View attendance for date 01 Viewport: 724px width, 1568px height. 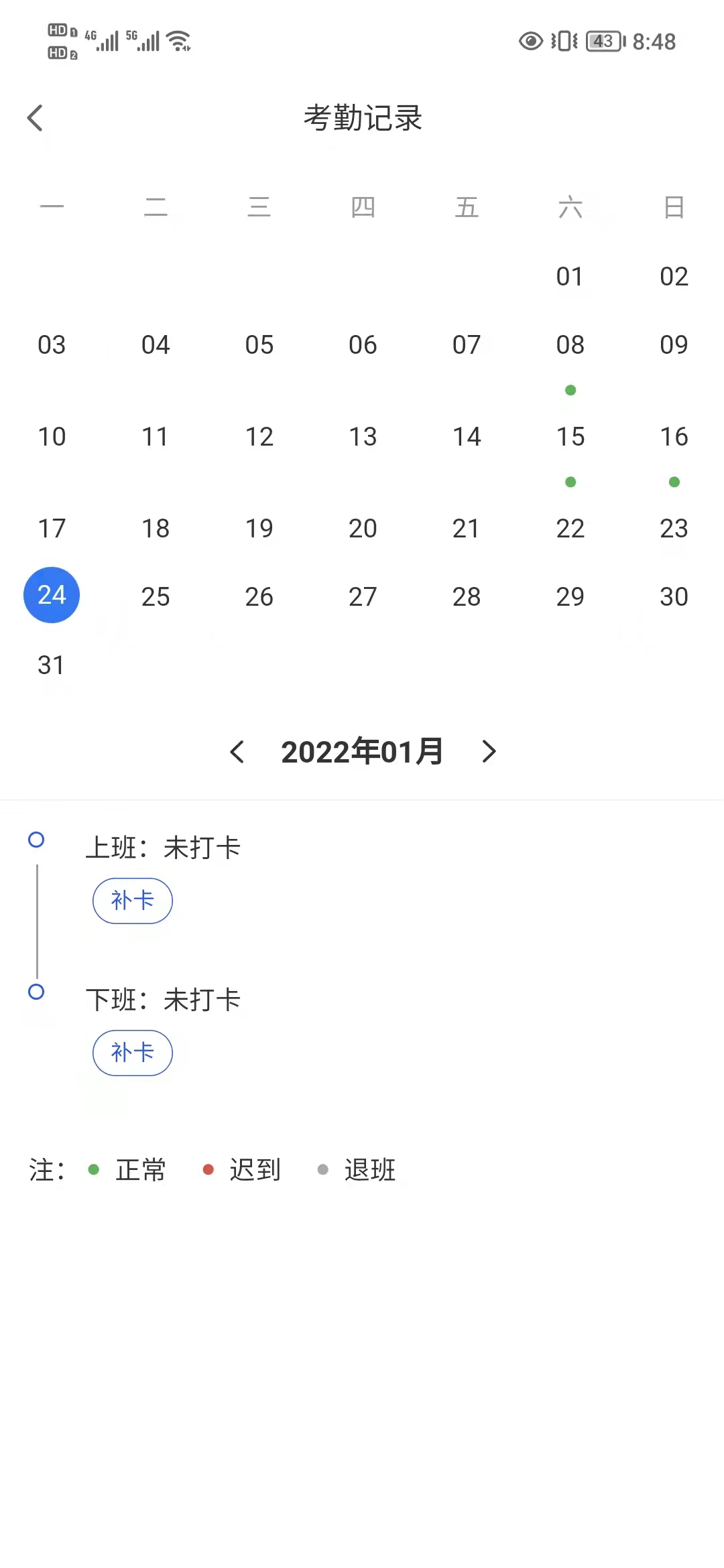(570, 277)
